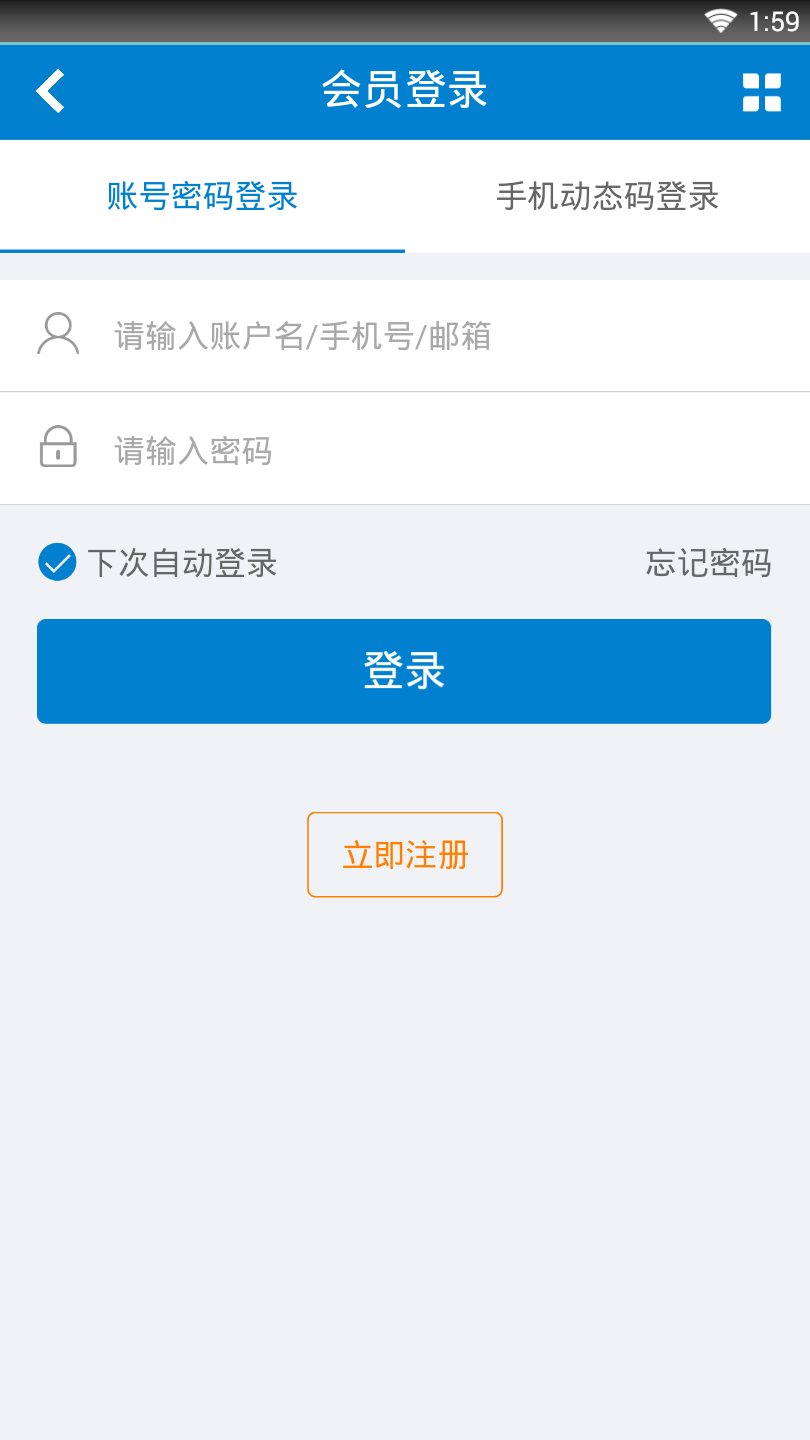The image size is (810, 1440).
Task: Tap the back arrow to exit login
Action: [x=49, y=91]
